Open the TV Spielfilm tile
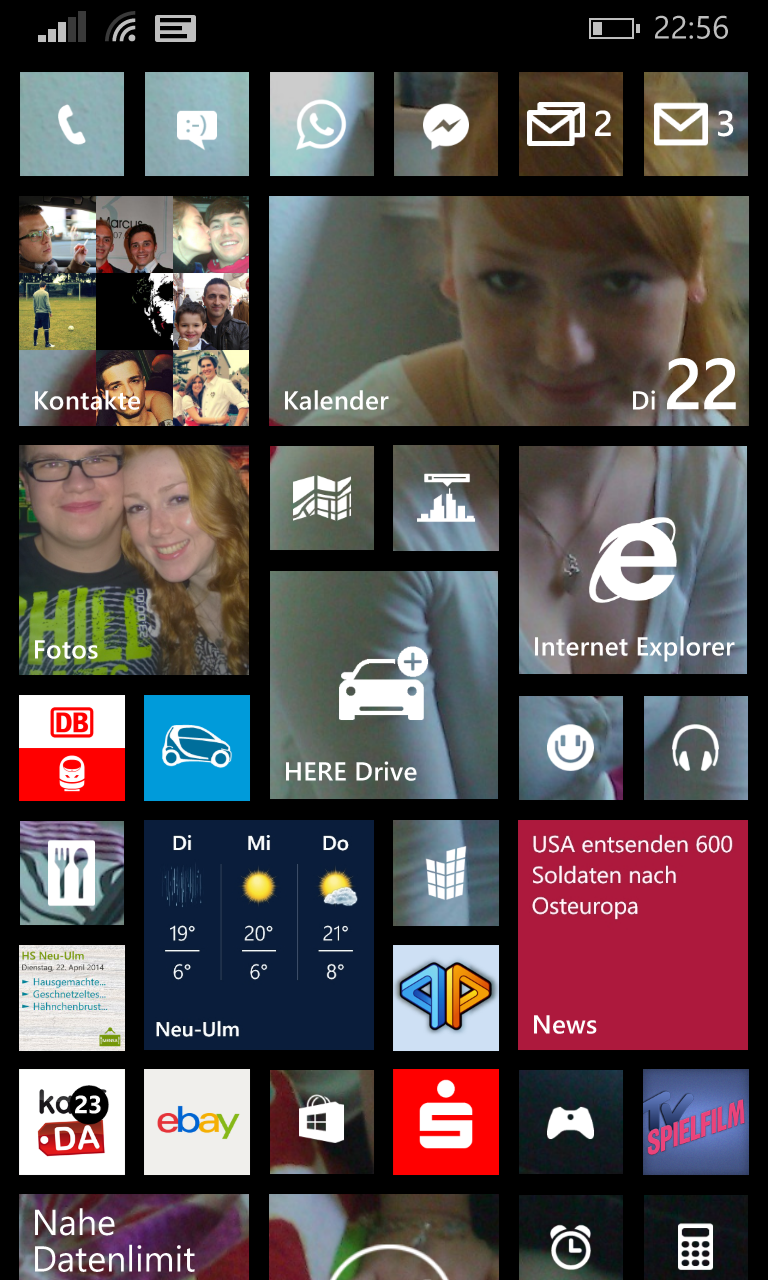Viewport: 768px width, 1280px height. pos(695,1122)
